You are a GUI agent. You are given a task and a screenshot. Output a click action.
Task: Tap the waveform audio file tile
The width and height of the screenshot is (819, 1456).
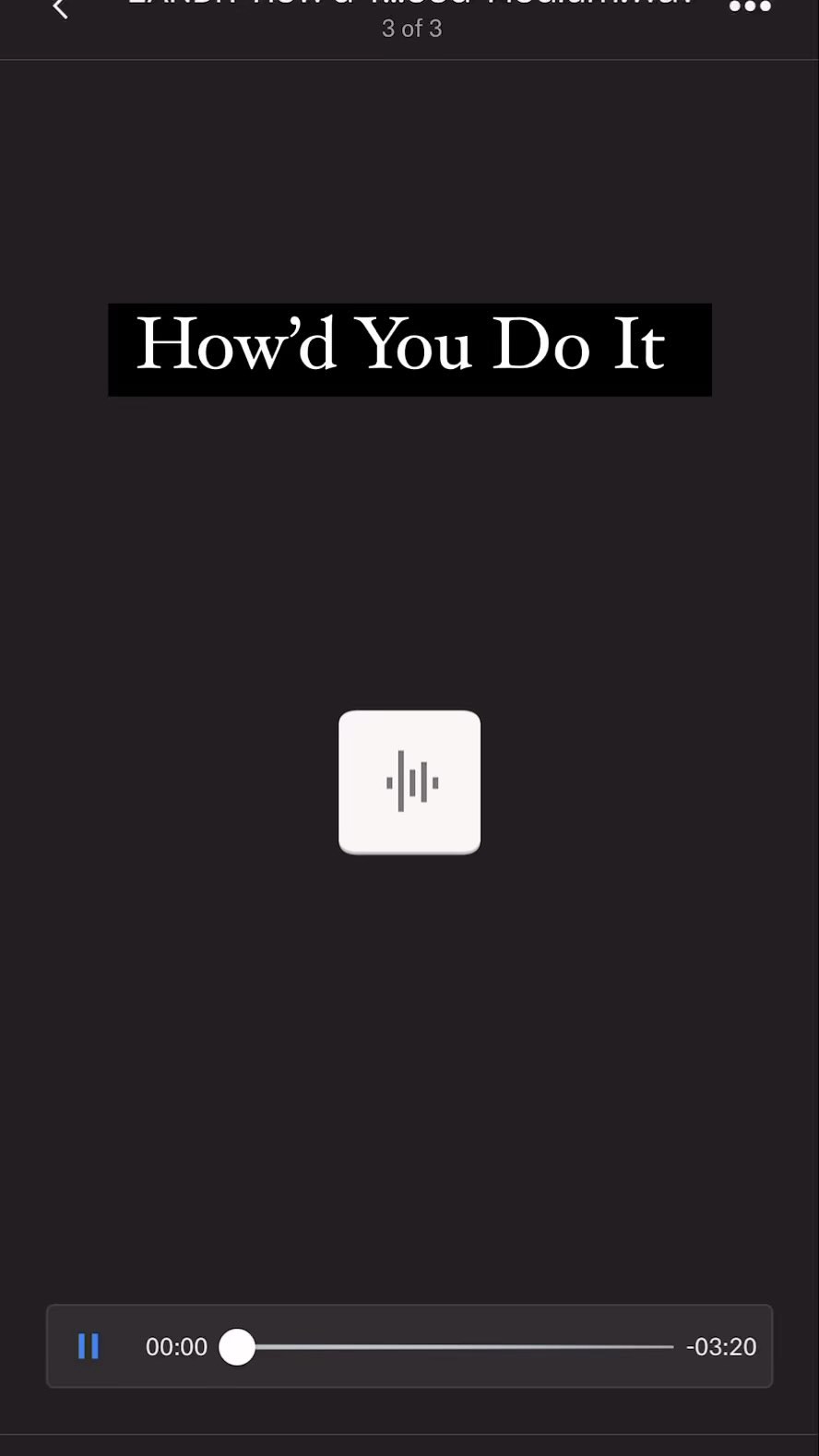[409, 782]
